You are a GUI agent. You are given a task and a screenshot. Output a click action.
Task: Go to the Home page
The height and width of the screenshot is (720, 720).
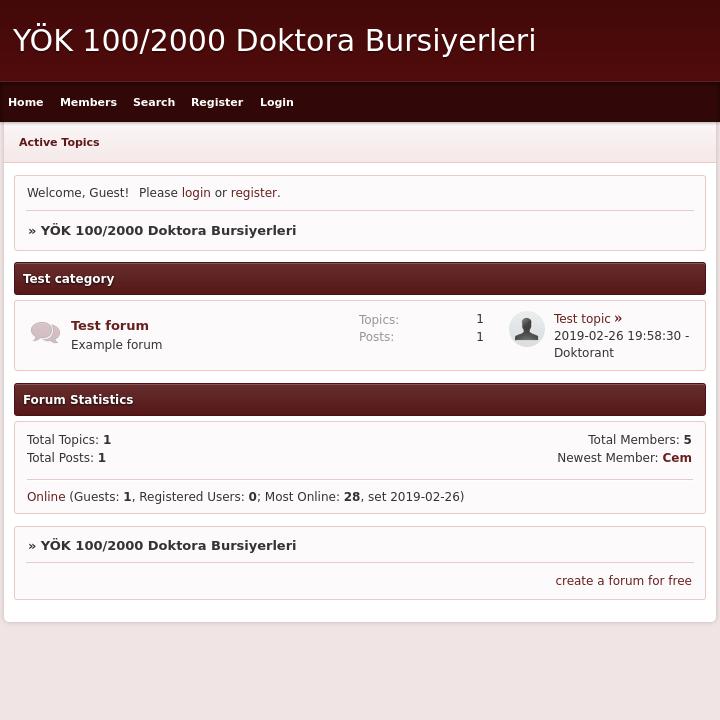pyautogui.click(x=26, y=102)
